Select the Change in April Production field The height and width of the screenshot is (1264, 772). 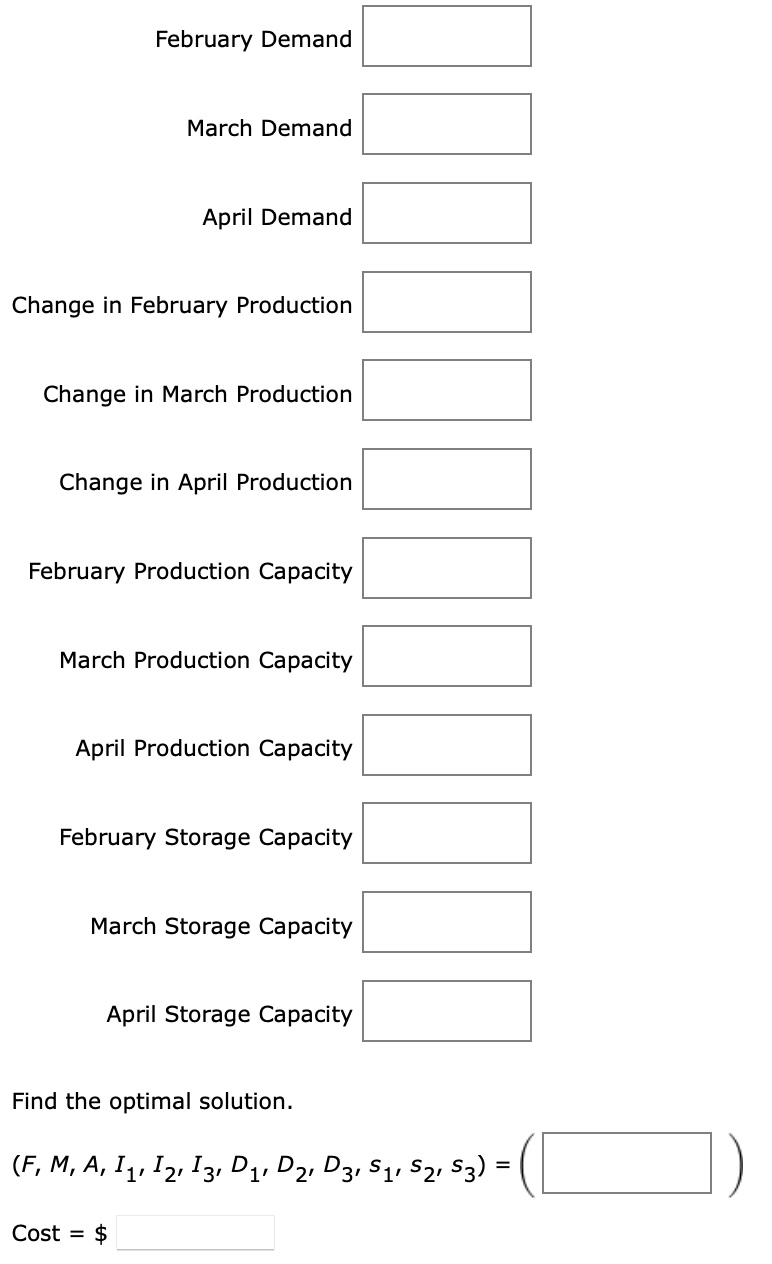pyautogui.click(x=446, y=479)
